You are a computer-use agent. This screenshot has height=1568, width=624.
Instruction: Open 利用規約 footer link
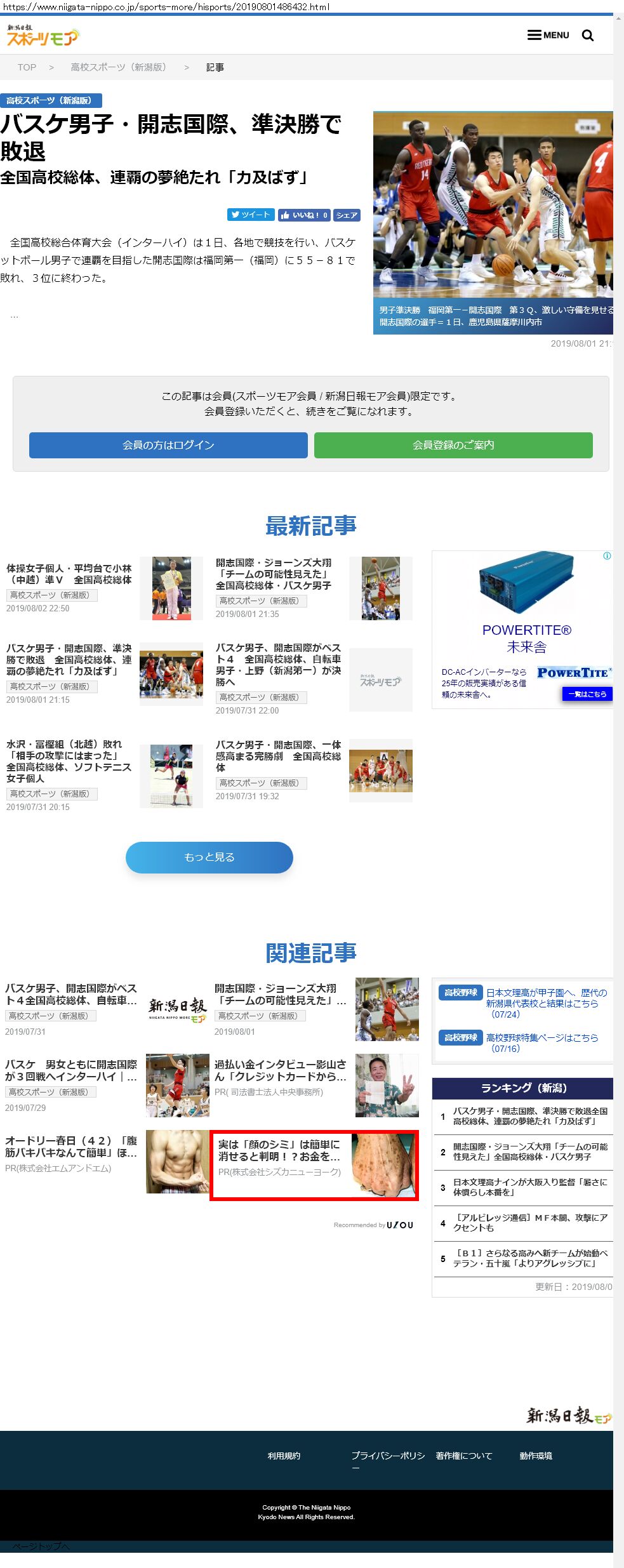284,1456
